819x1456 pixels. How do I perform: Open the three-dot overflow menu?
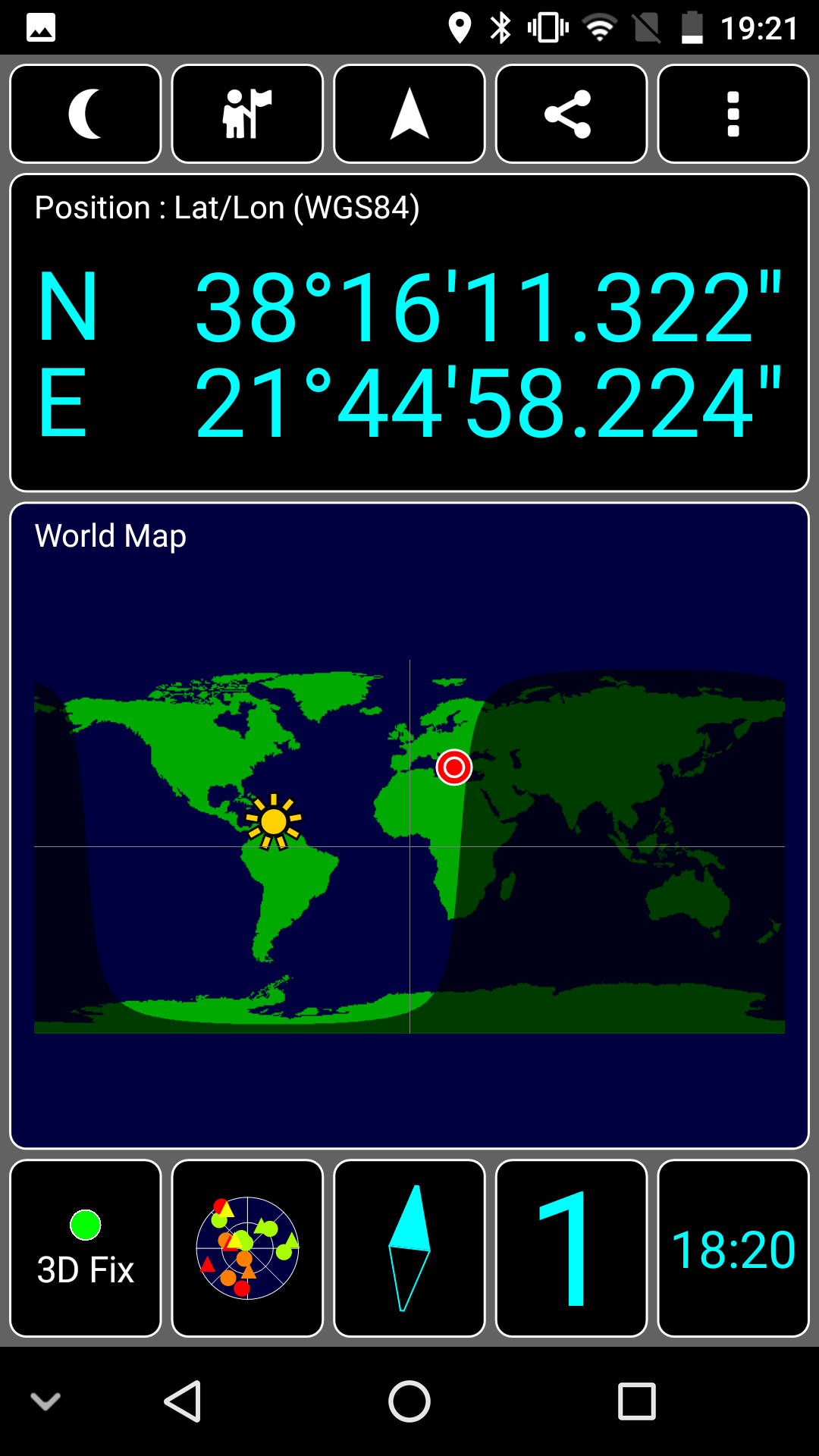tap(733, 114)
